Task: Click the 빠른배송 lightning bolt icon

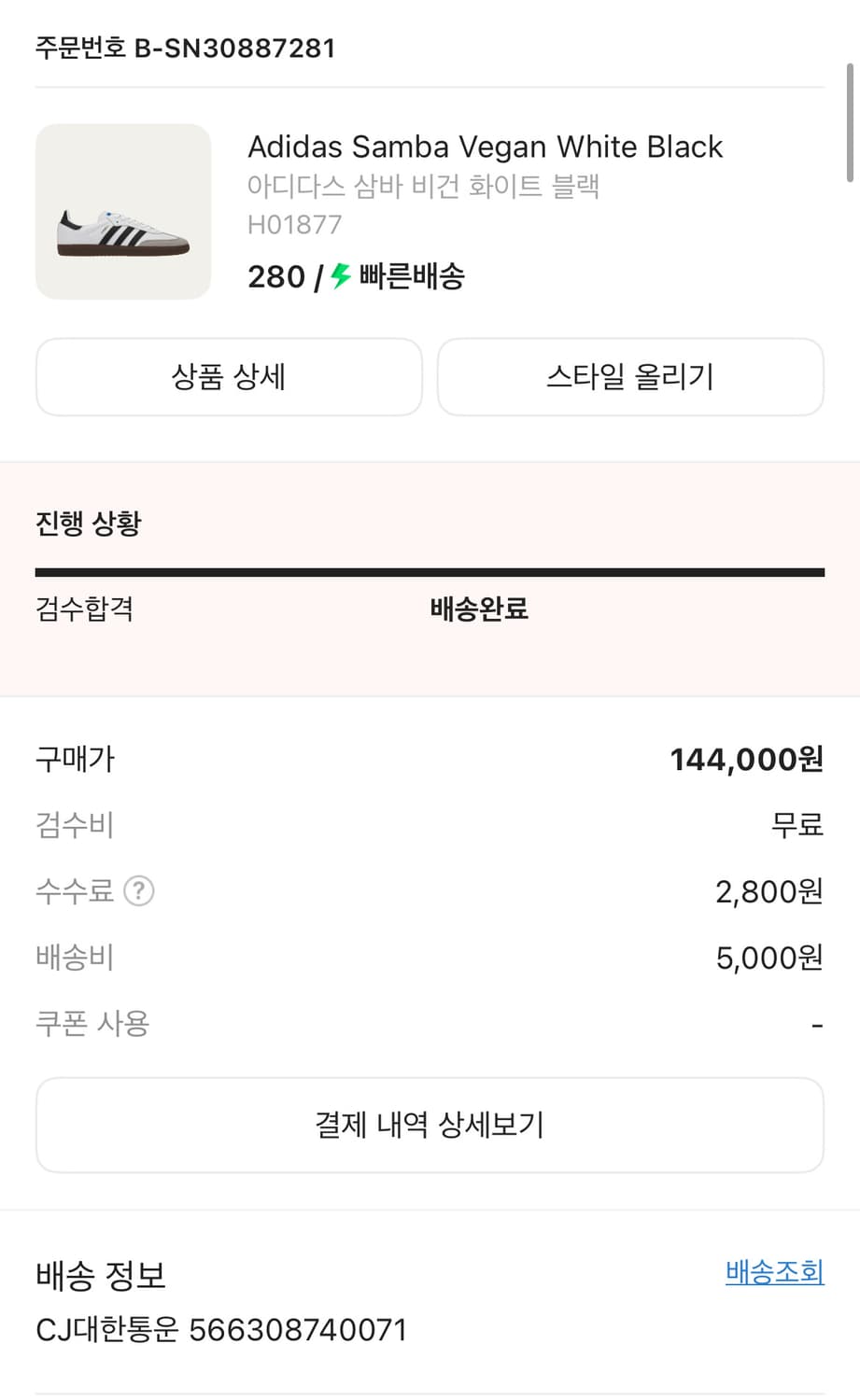Action: pyautogui.click(x=338, y=276)
